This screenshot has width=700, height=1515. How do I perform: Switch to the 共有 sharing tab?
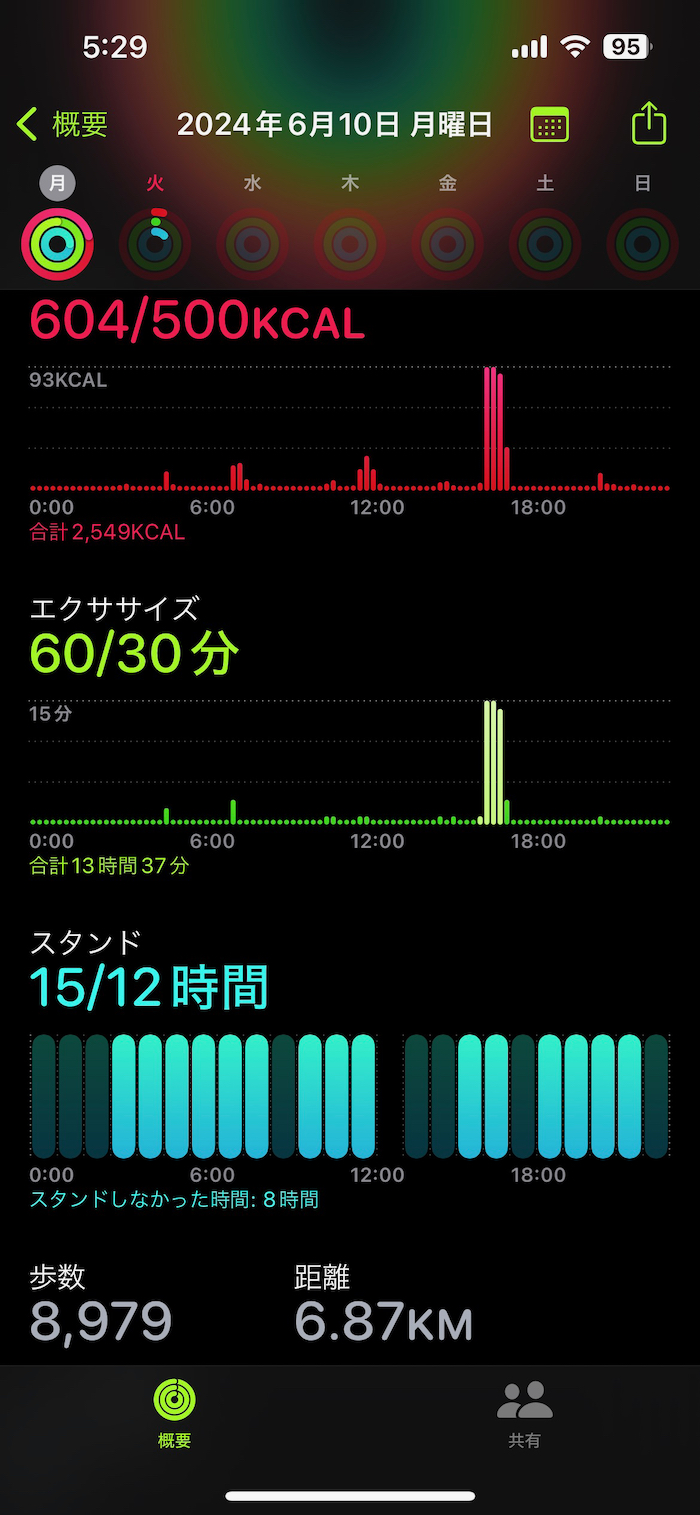pyautogui.click(x=525, y=1413)
